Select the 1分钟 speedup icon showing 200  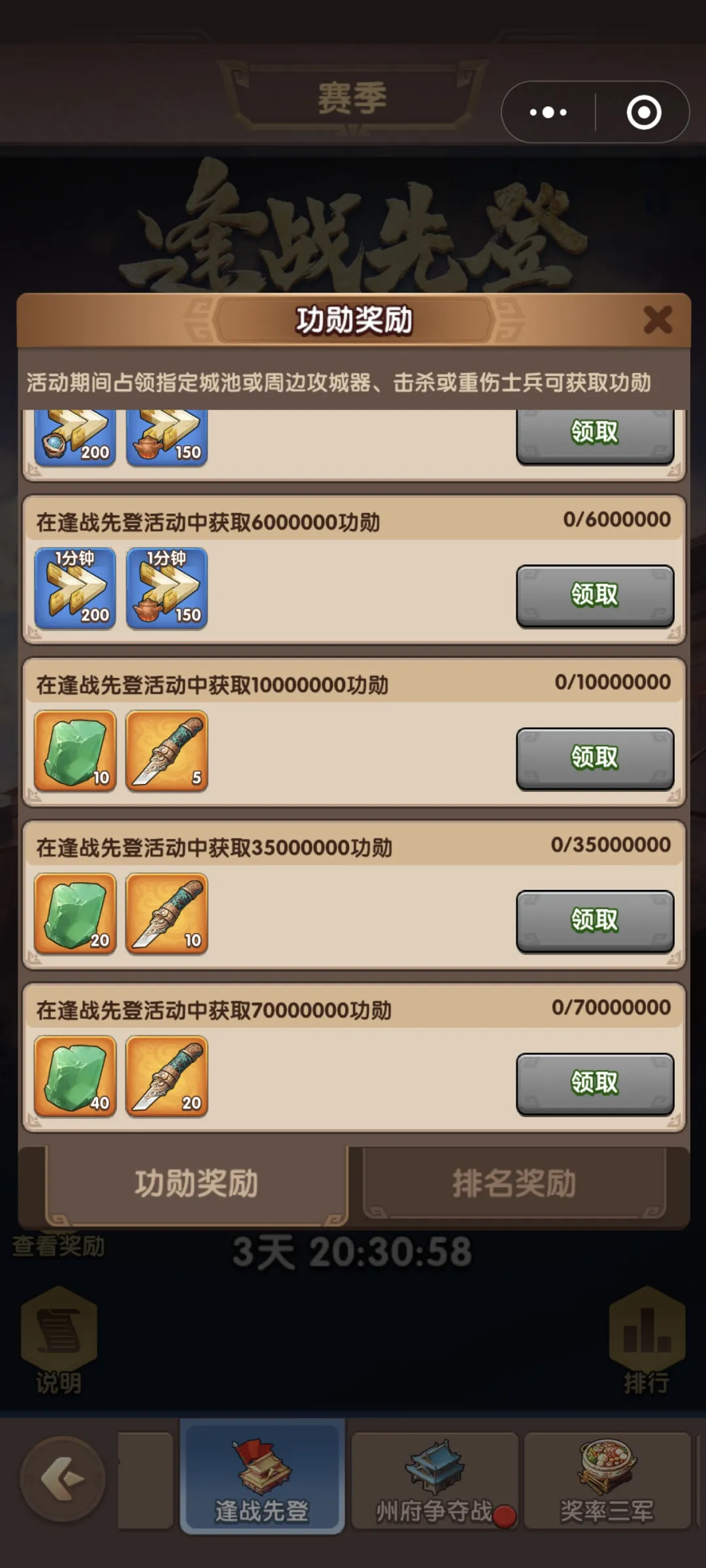[x=75, y=588]
